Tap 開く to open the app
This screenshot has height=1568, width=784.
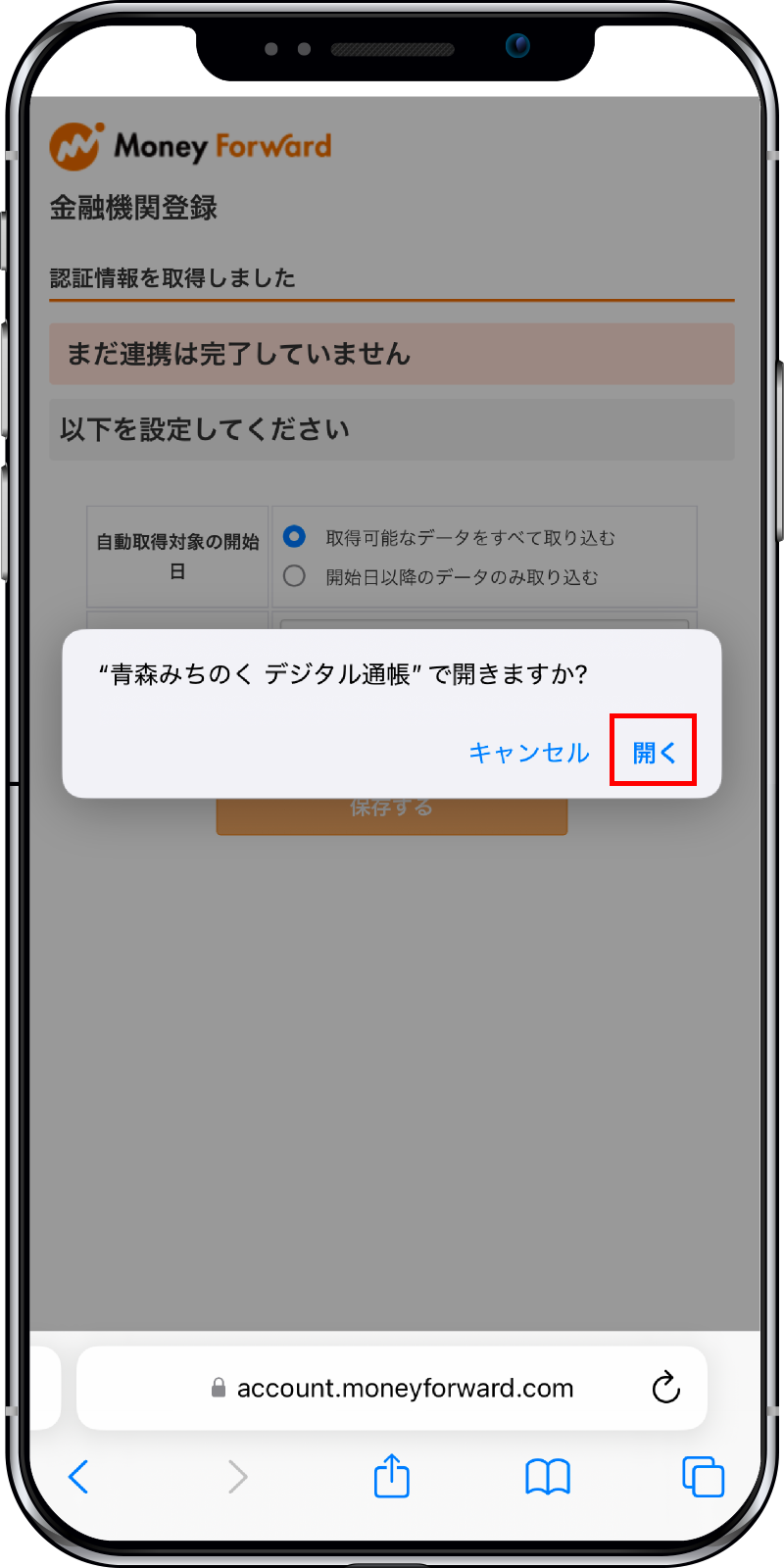654,752
